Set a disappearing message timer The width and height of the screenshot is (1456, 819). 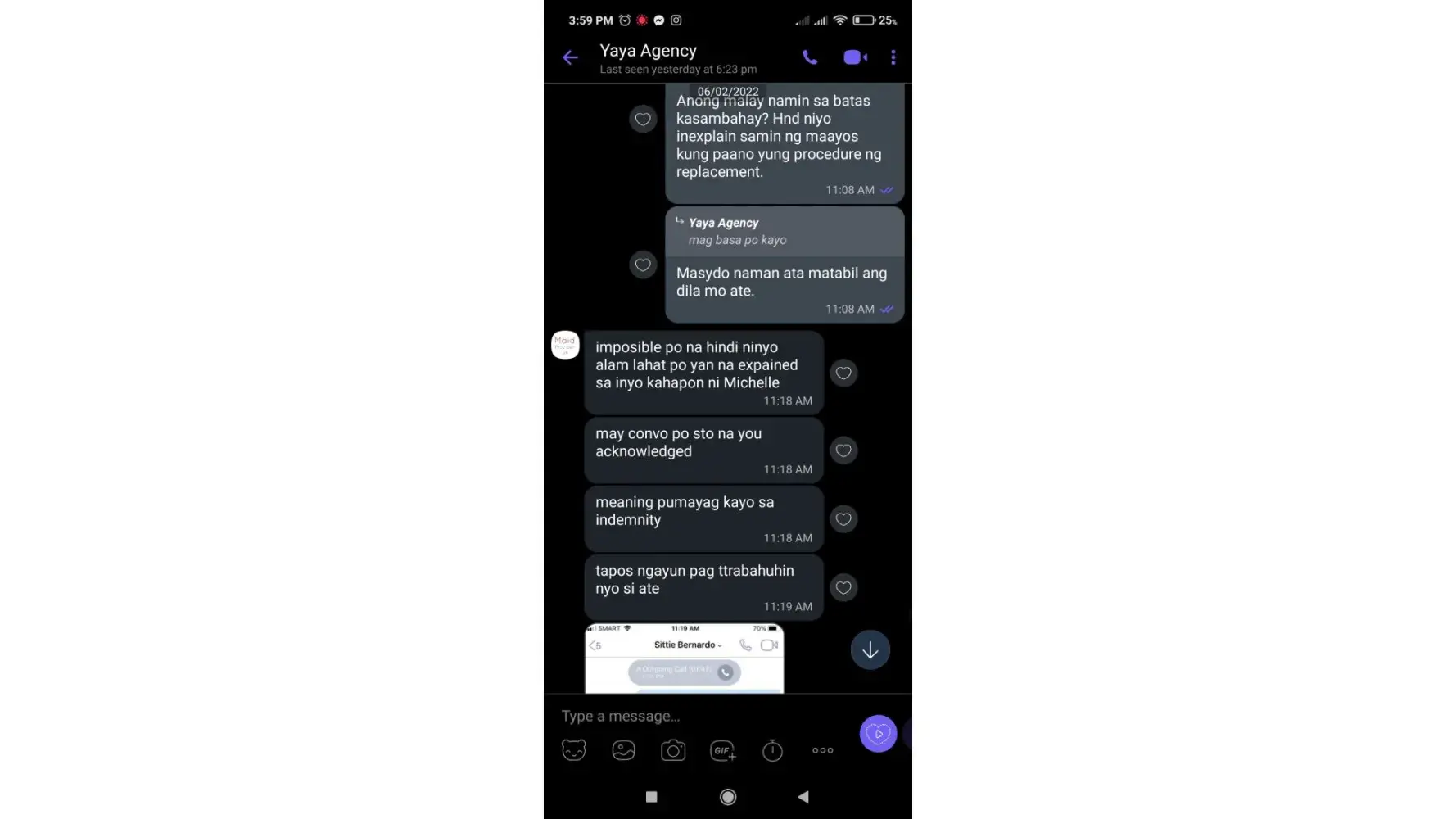(x=772, y=750)
